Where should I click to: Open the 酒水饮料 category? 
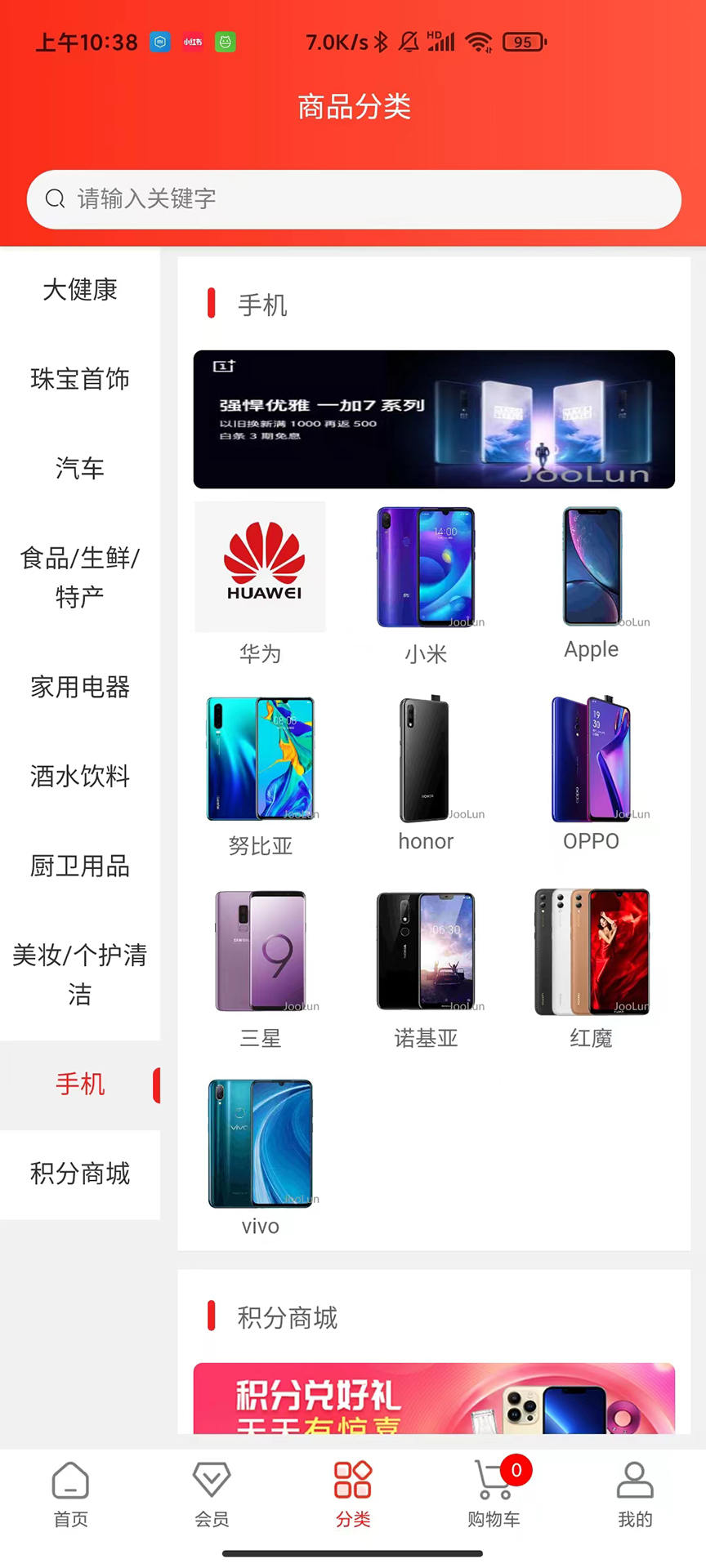80,776
